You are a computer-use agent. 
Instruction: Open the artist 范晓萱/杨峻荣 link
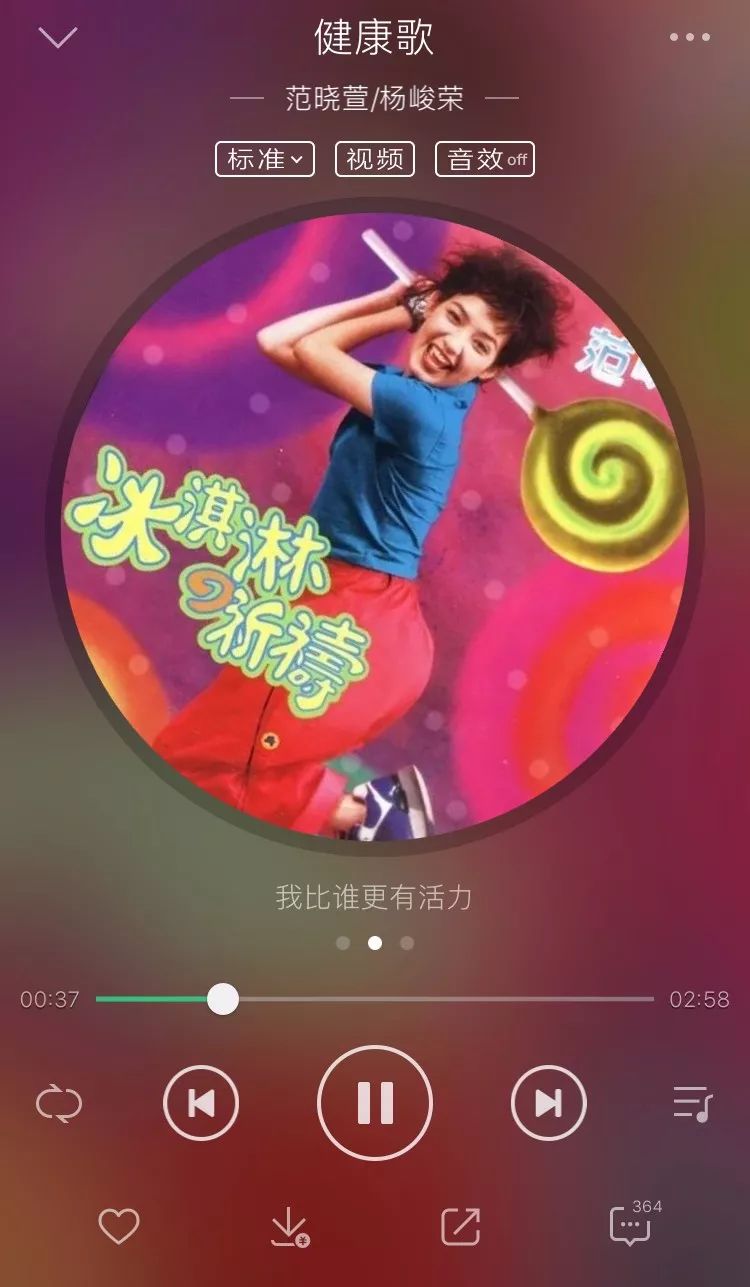coord(375,99)
